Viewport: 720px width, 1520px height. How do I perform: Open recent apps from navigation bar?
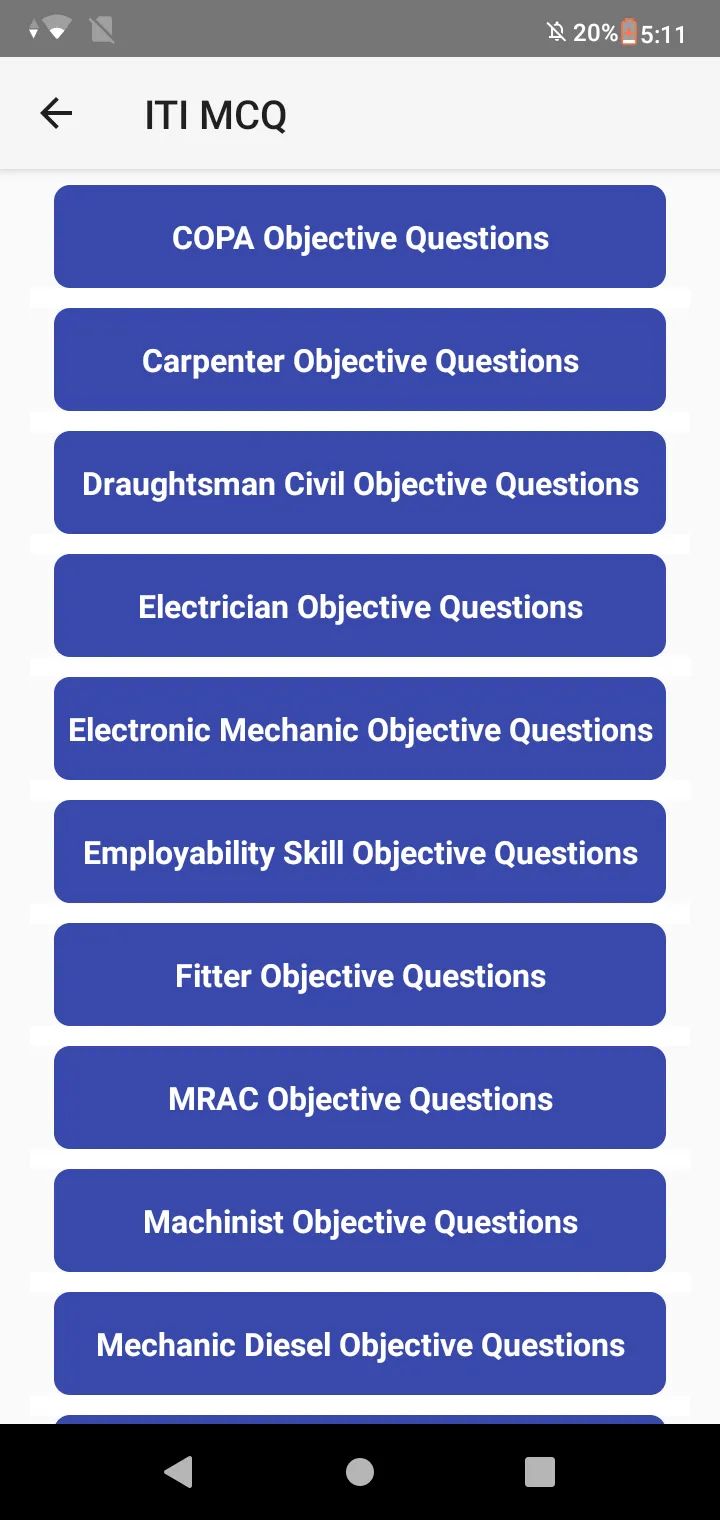540,1472
